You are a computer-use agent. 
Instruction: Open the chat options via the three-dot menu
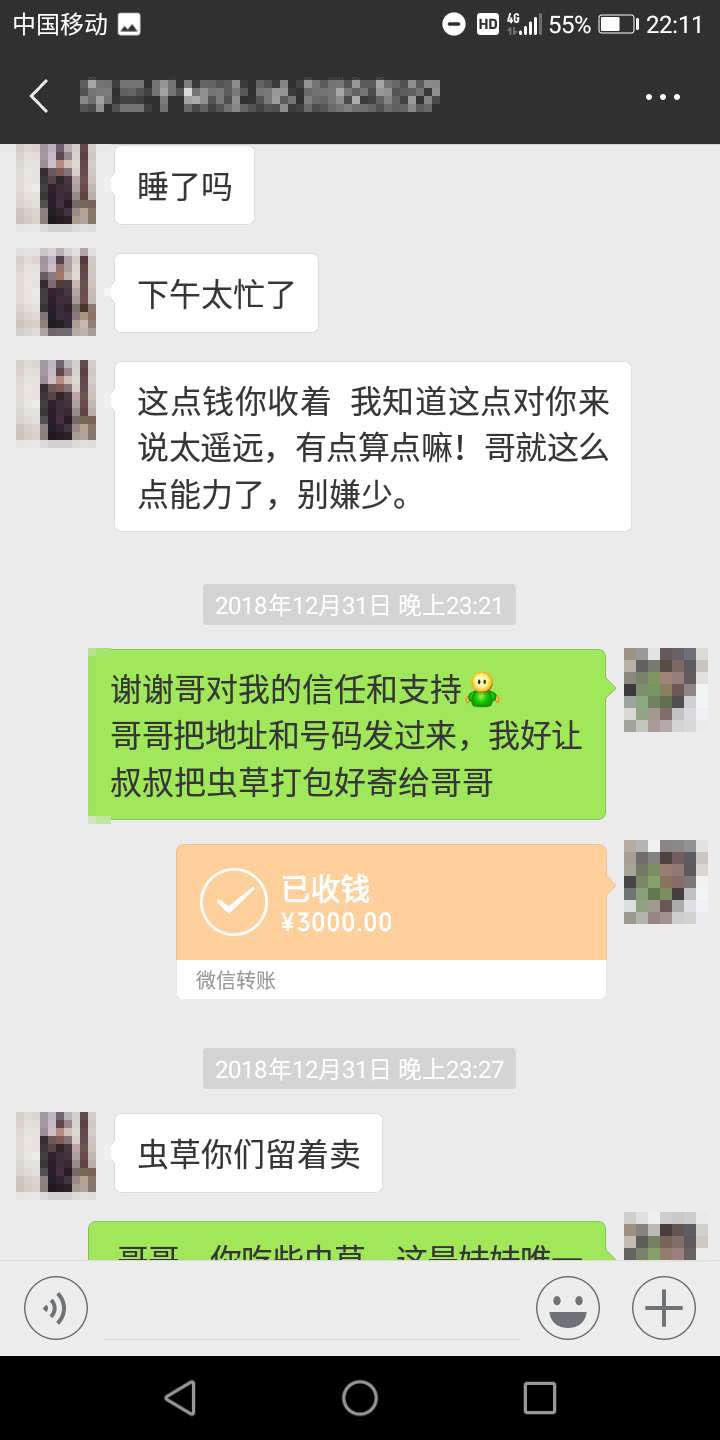(x=662, y=95)
